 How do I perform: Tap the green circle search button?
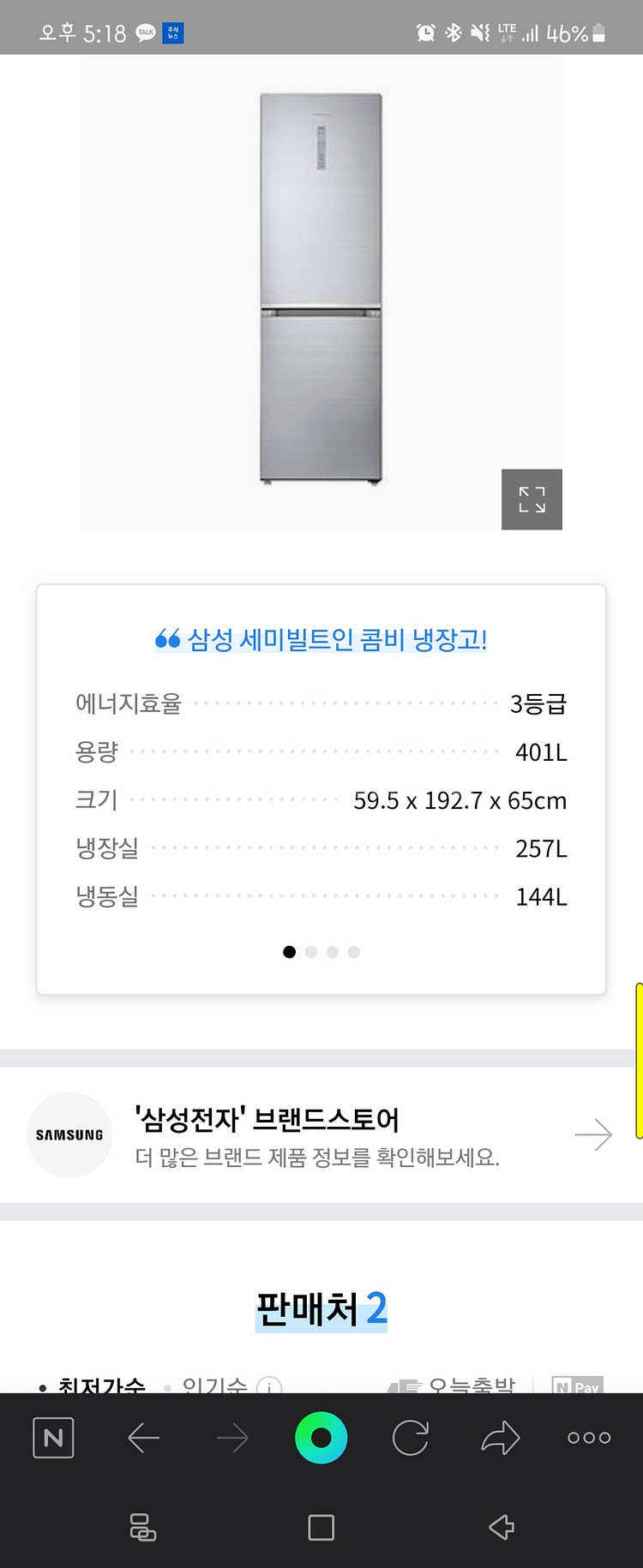321,1437
